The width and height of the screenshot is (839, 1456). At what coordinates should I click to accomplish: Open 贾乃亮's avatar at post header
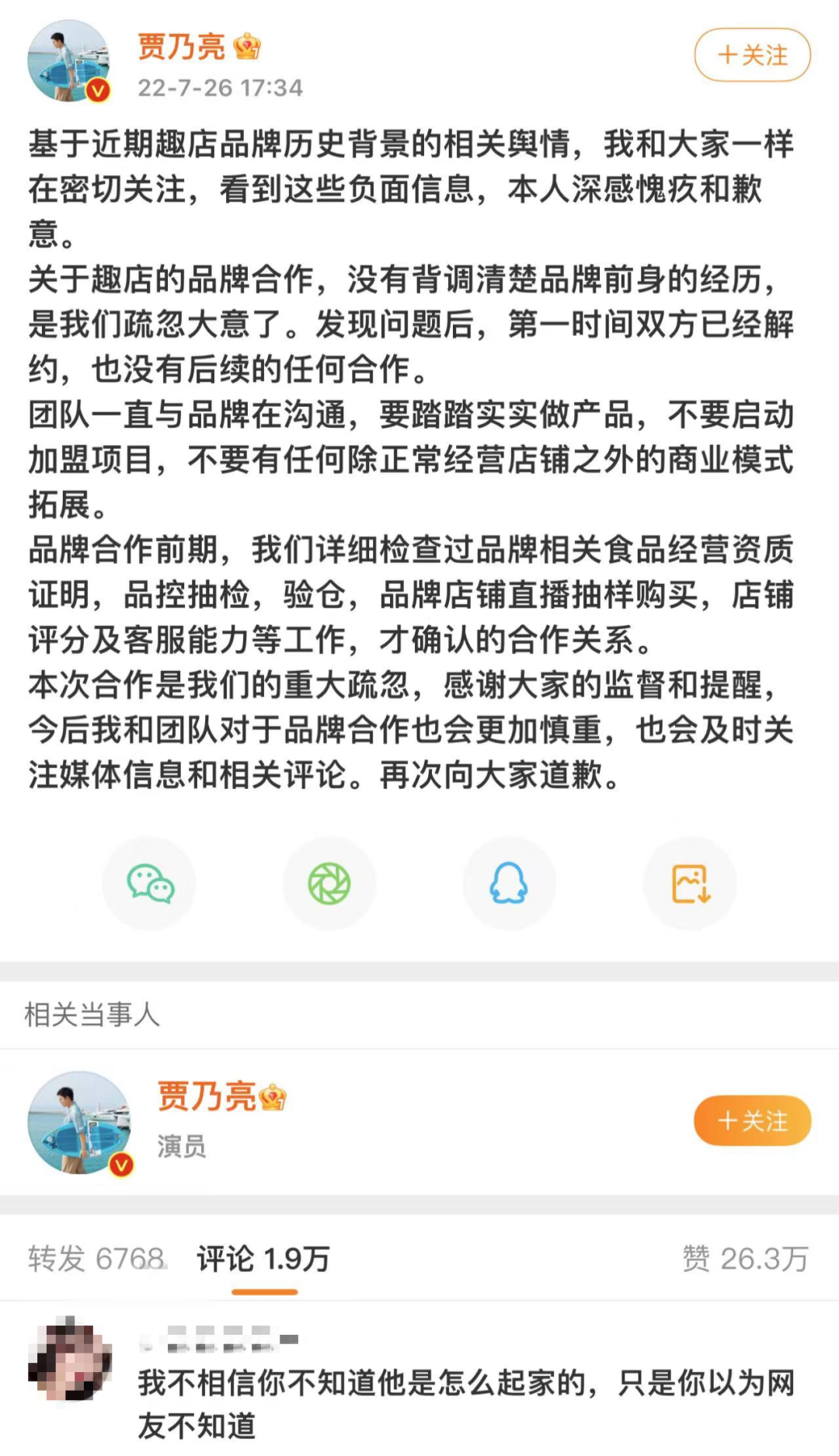[68, 61]
